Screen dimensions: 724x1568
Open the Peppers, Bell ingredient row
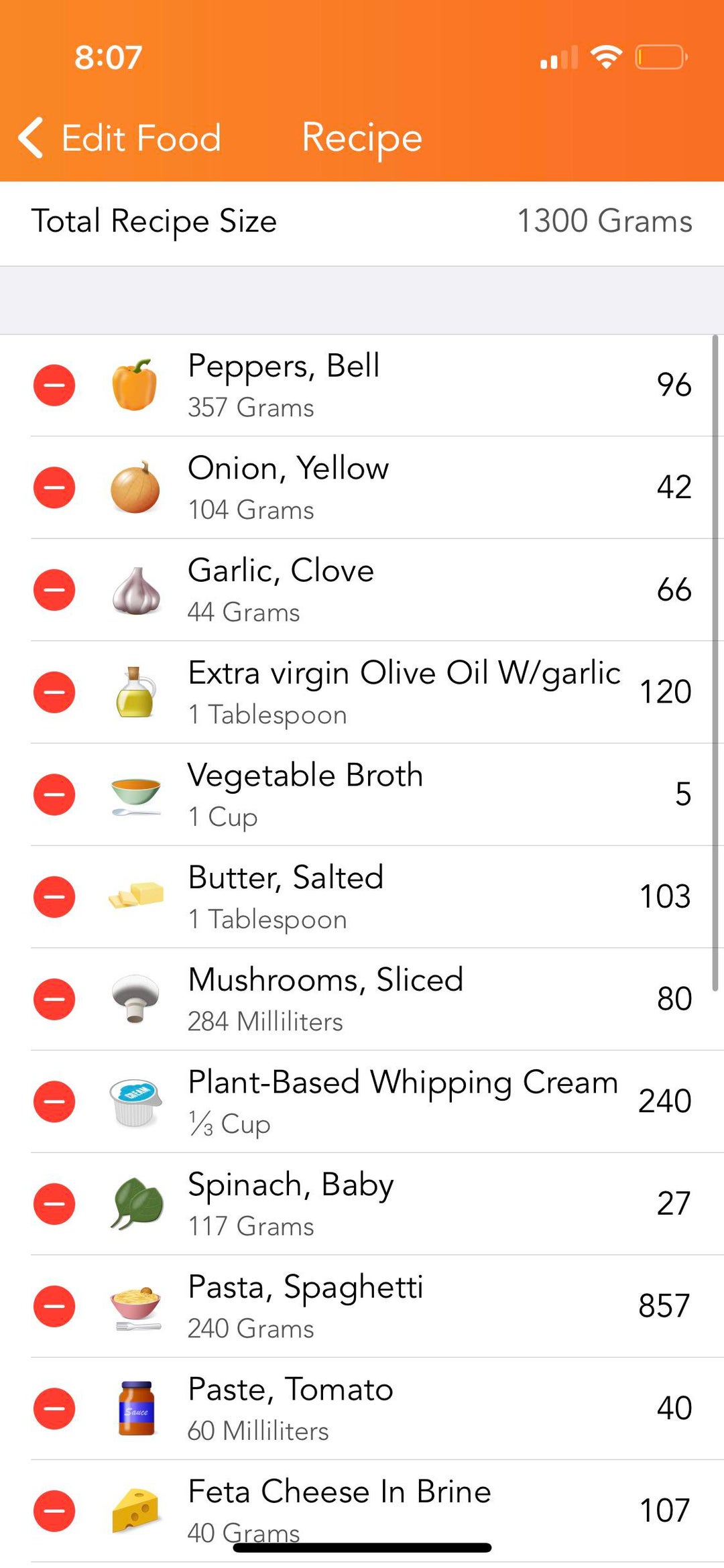402,385
